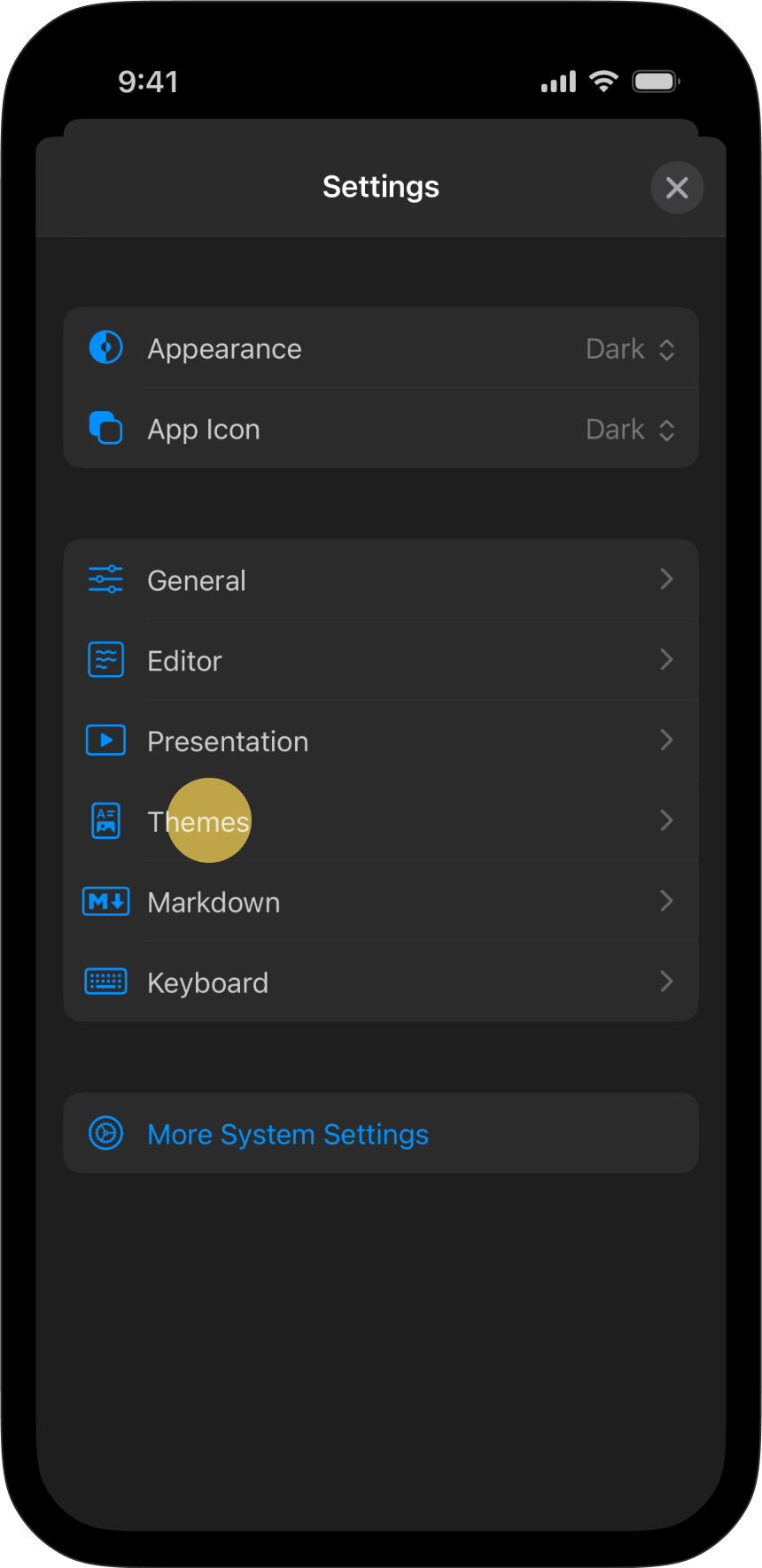Open General settings
The height and width of the screenshot is (1568, 762).
click(x=381, y=580)
